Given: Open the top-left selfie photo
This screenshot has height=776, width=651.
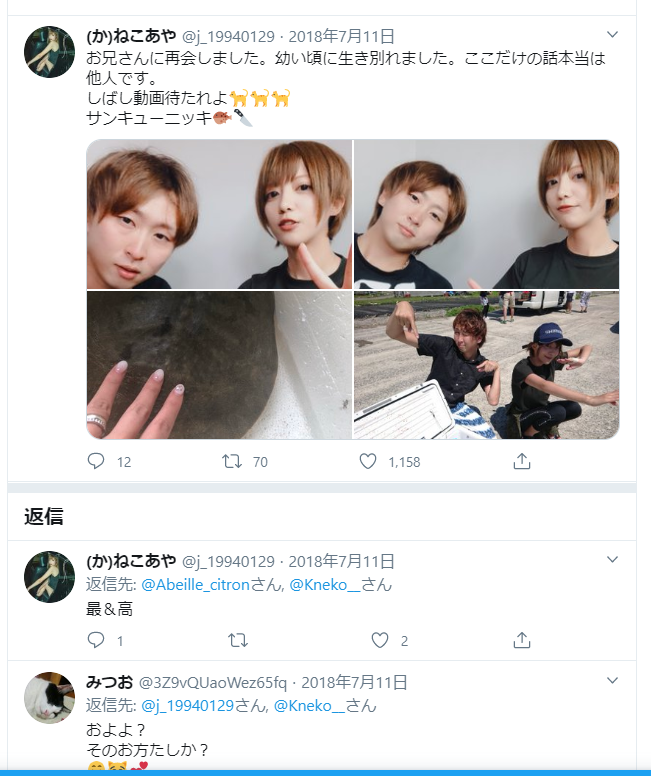Looking at the screenshot, I should click(219, 214).
